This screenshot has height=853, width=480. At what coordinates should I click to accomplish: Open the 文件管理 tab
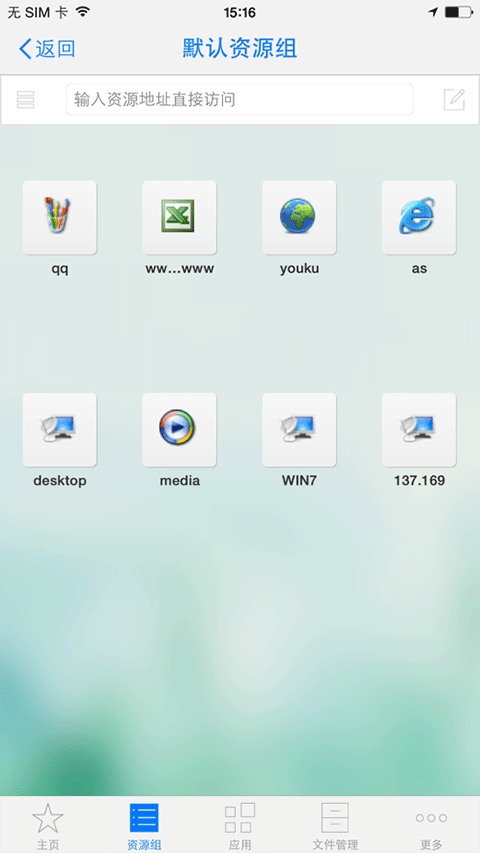click(335, 826)
